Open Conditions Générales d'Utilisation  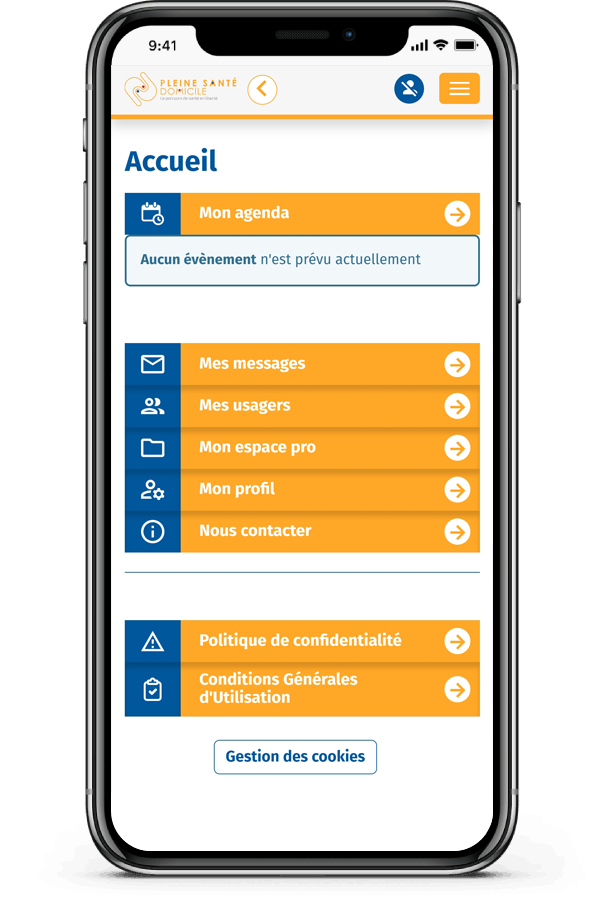(x=302, y=689)
